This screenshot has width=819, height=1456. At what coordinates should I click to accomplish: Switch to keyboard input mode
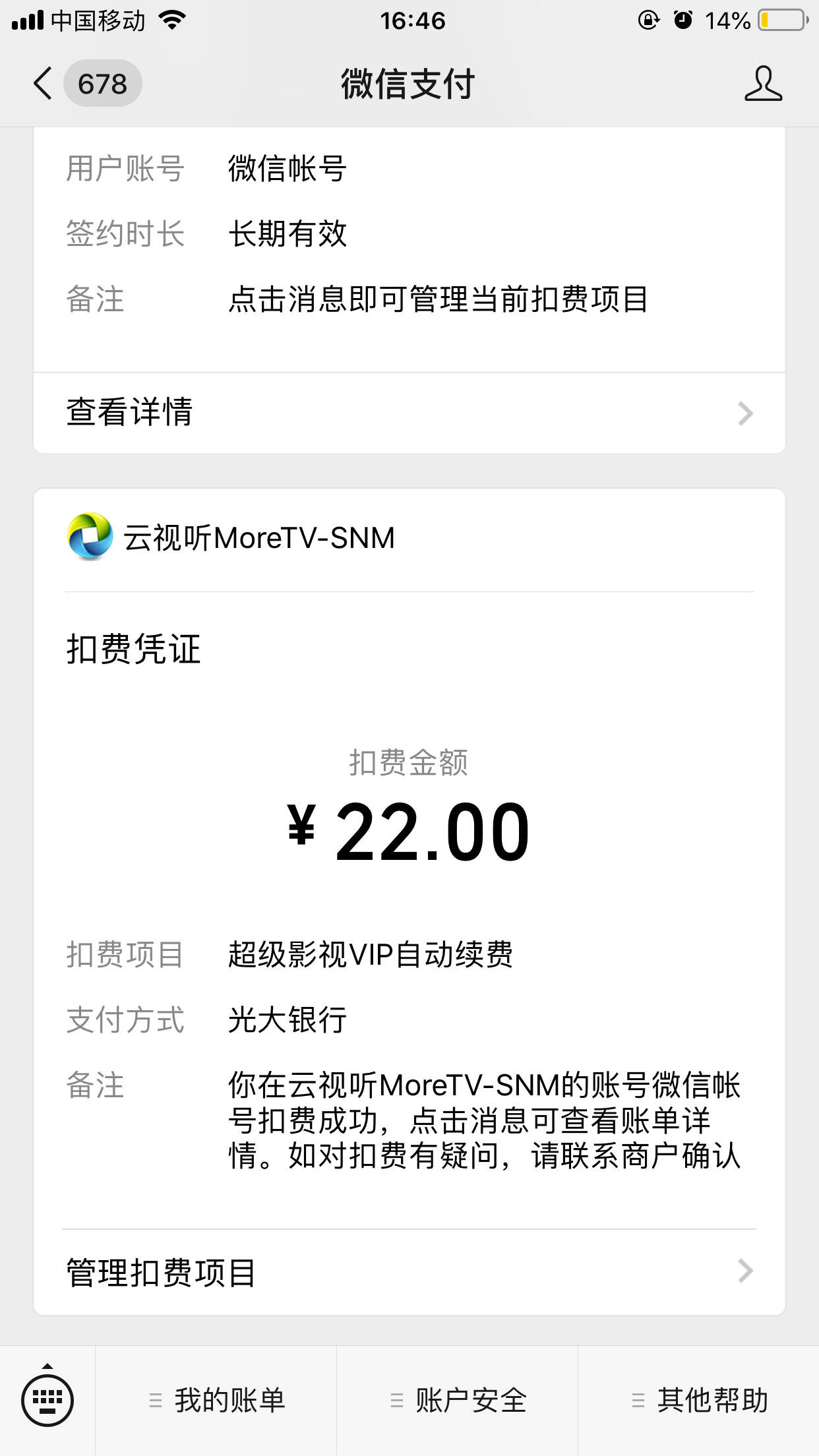click(x=47, y=1399)
